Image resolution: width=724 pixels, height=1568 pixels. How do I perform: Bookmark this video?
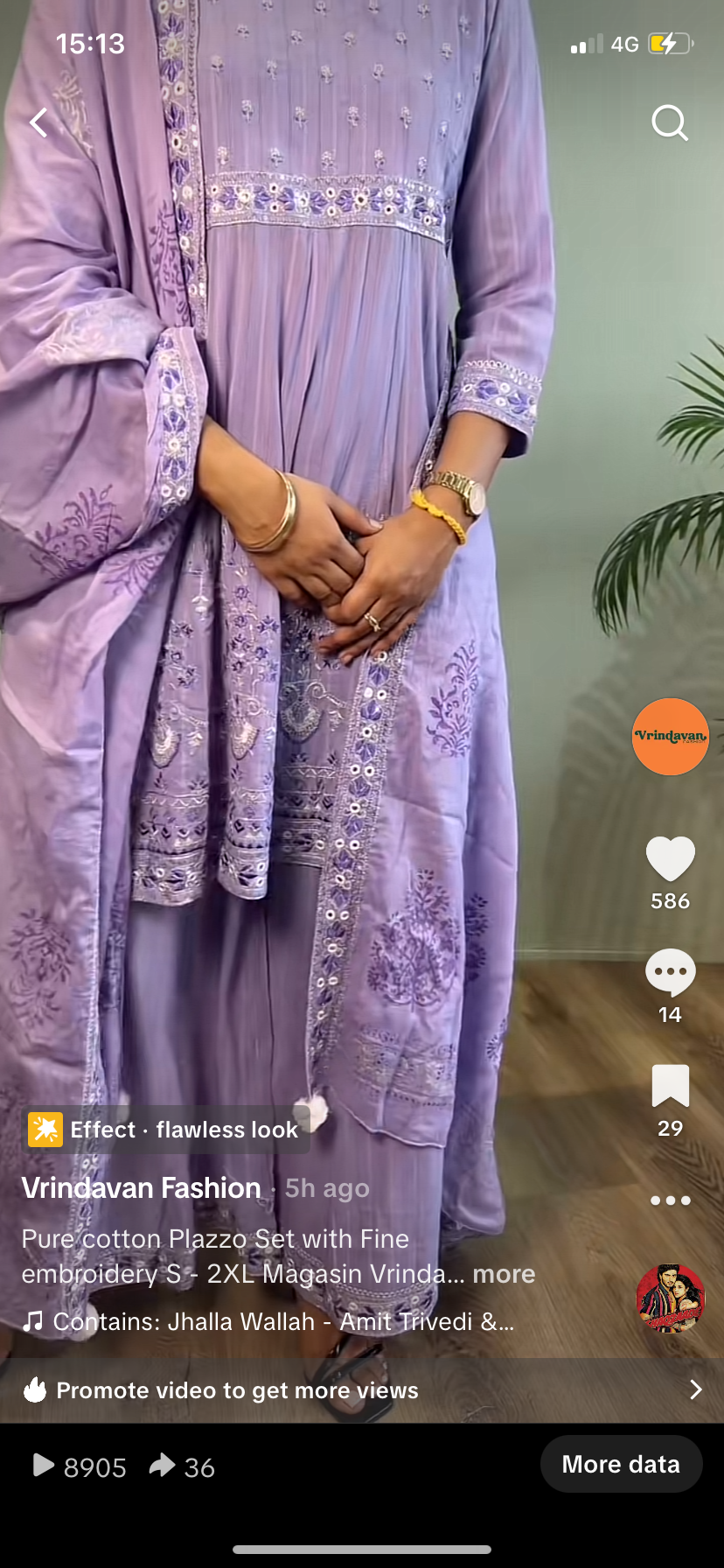click(670, 1086)
